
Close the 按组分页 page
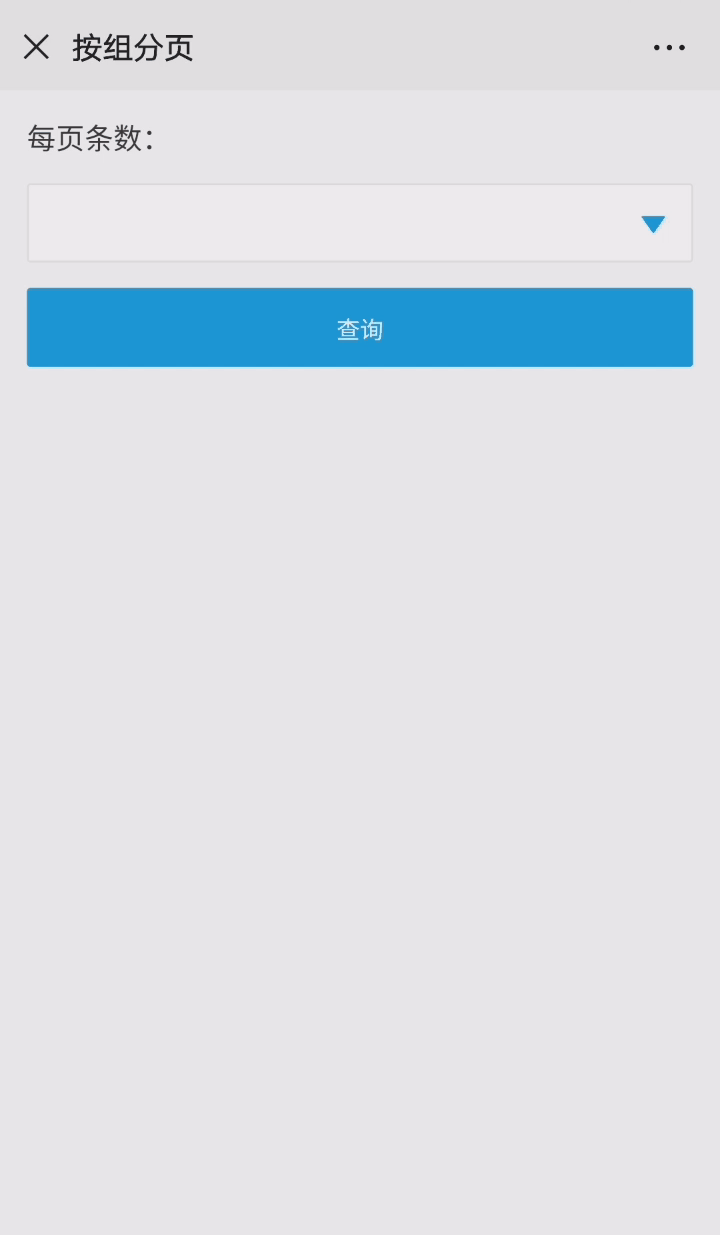tap(36, 47)
